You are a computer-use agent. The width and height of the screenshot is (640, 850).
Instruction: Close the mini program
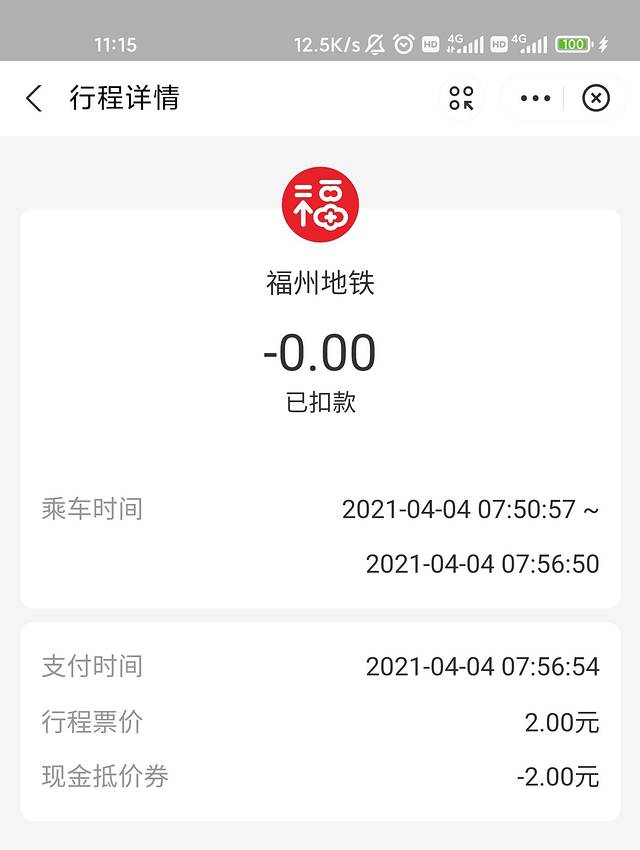(x=596, y=98)
